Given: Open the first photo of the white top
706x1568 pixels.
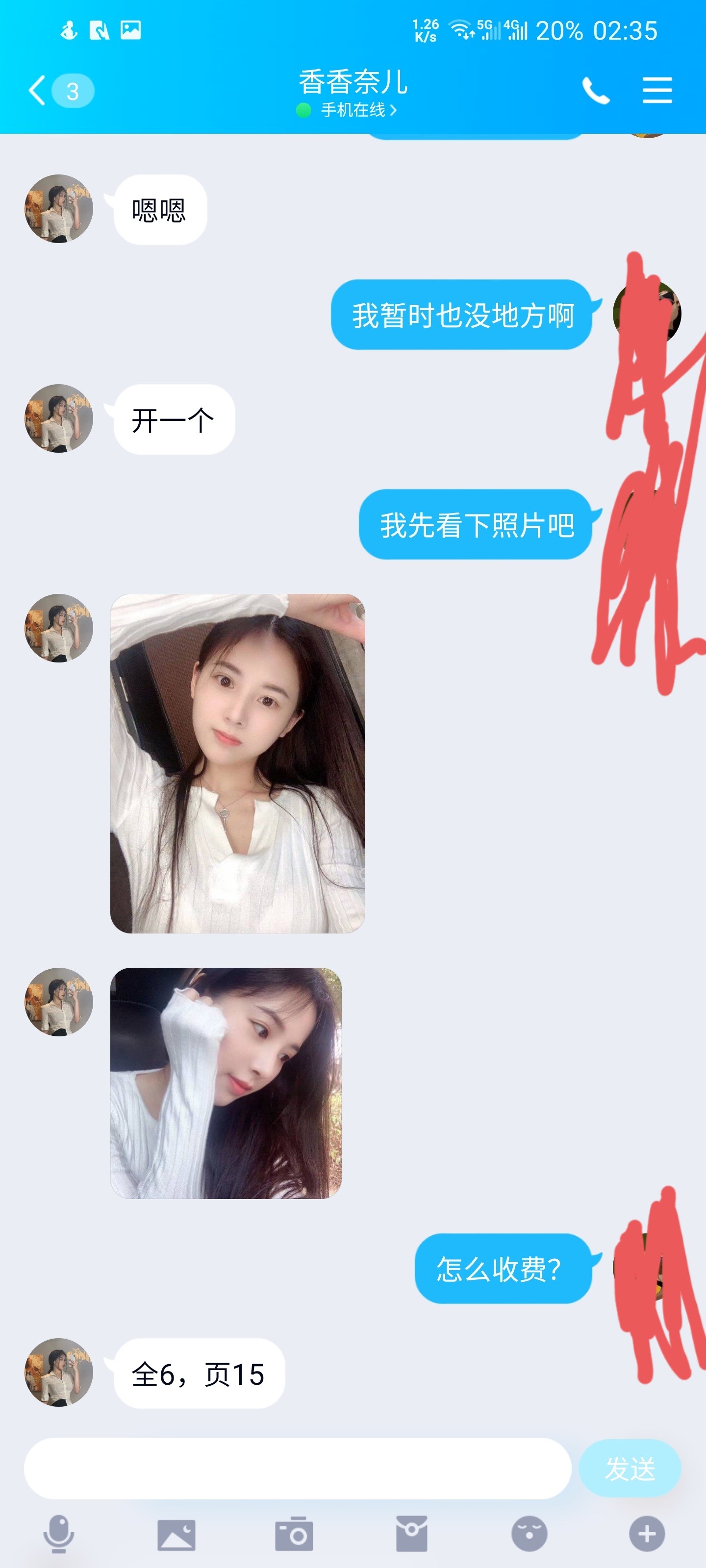Looking at the screenshot, I should click(238, 763).
